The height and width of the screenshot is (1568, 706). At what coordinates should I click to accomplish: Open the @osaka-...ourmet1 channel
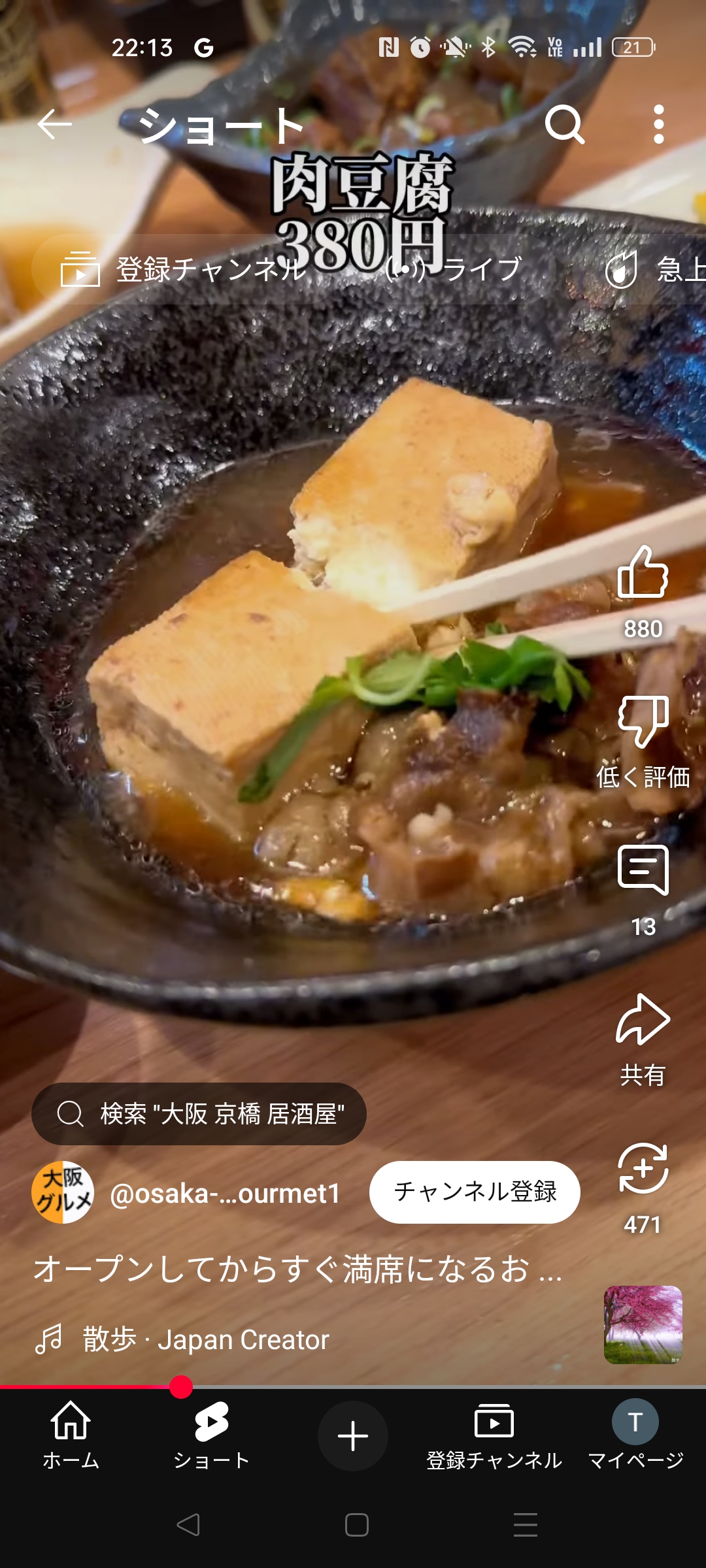pos(225,1193)
